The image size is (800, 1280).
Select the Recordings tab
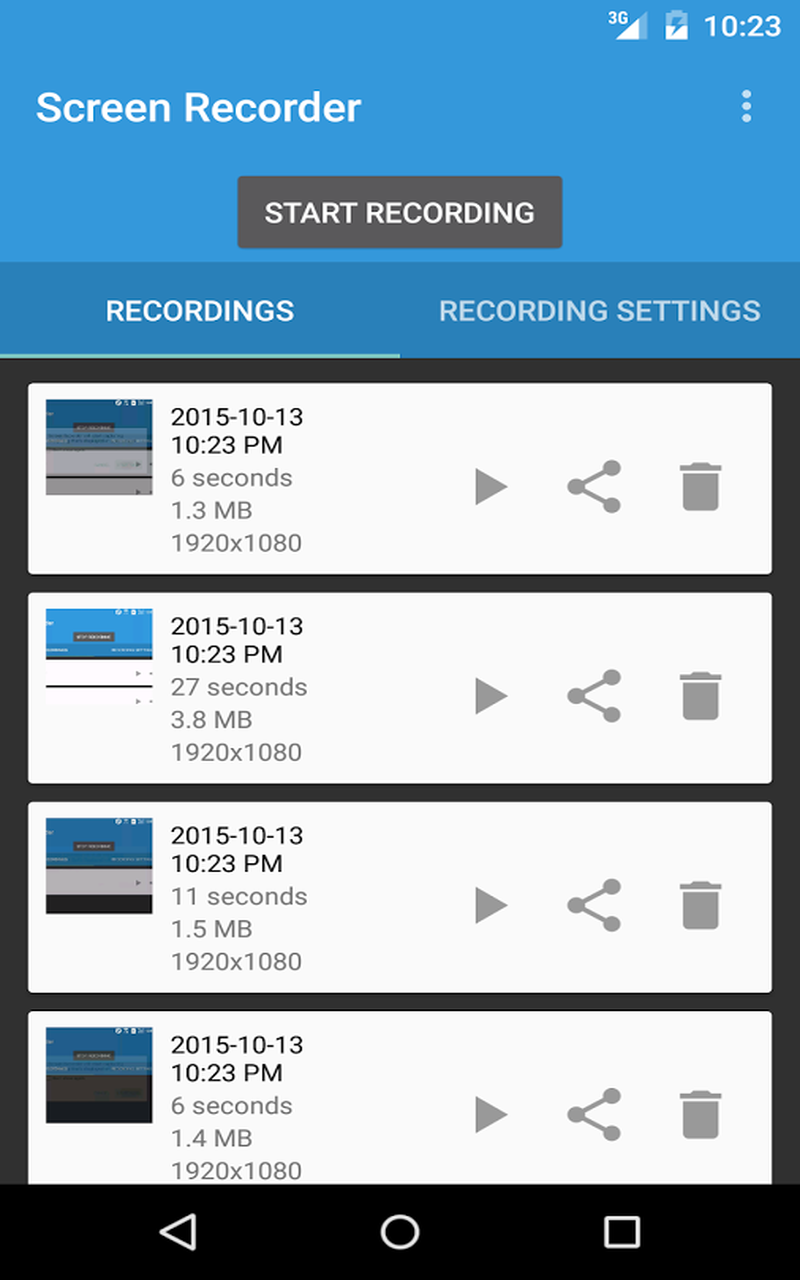(200, 310)
